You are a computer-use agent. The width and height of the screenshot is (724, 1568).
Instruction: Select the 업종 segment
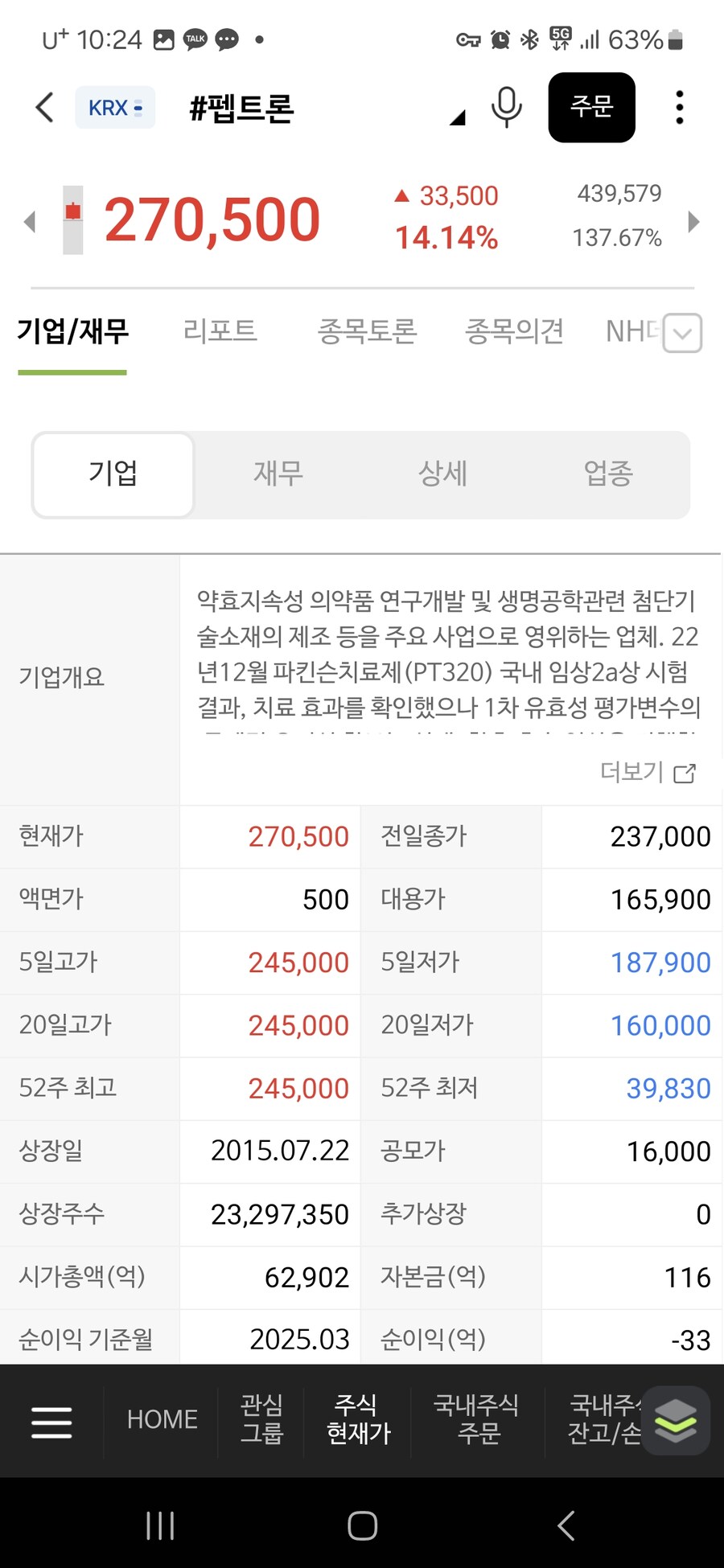tap(608, 474)
